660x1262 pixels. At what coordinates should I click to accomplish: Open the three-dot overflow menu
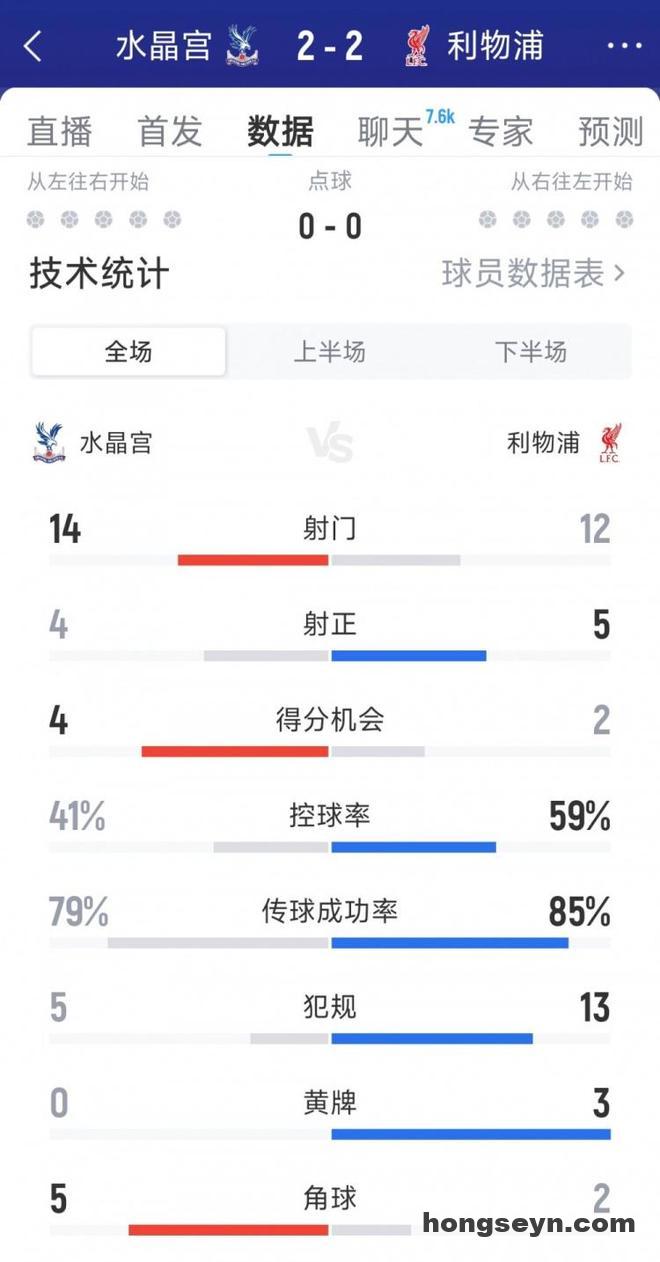point(625,46)
